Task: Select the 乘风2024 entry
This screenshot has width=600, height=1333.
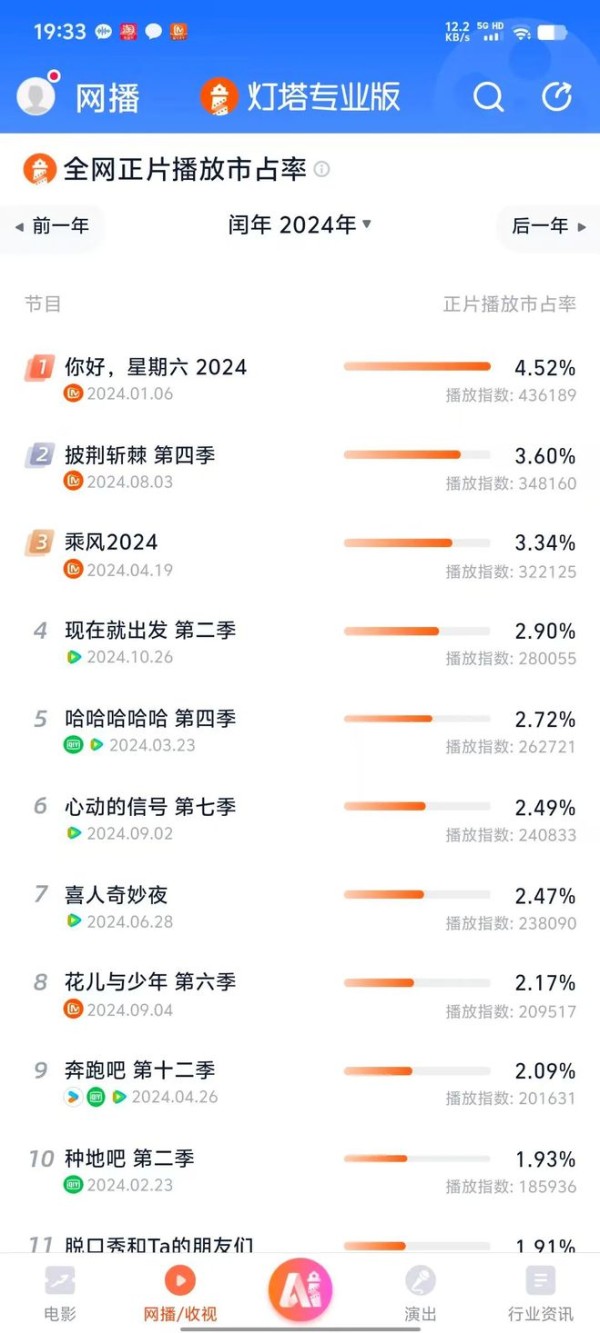Action: [300, 555]
